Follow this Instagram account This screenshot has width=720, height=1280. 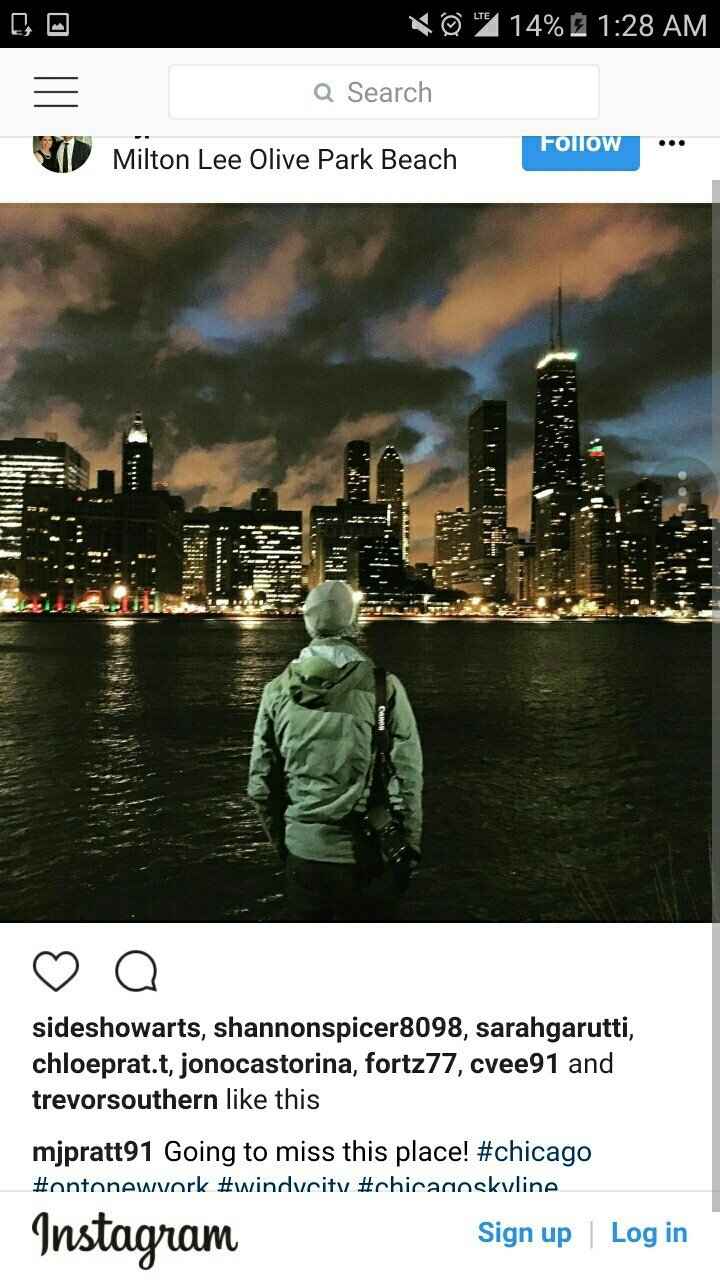pos(580,148)
